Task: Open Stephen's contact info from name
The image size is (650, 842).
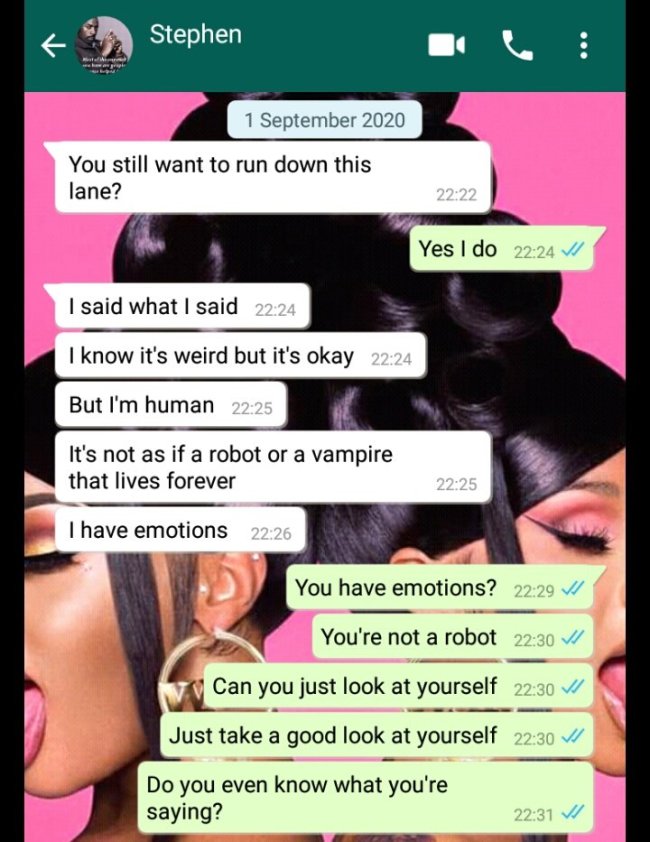Action: [x=196, y=35]
